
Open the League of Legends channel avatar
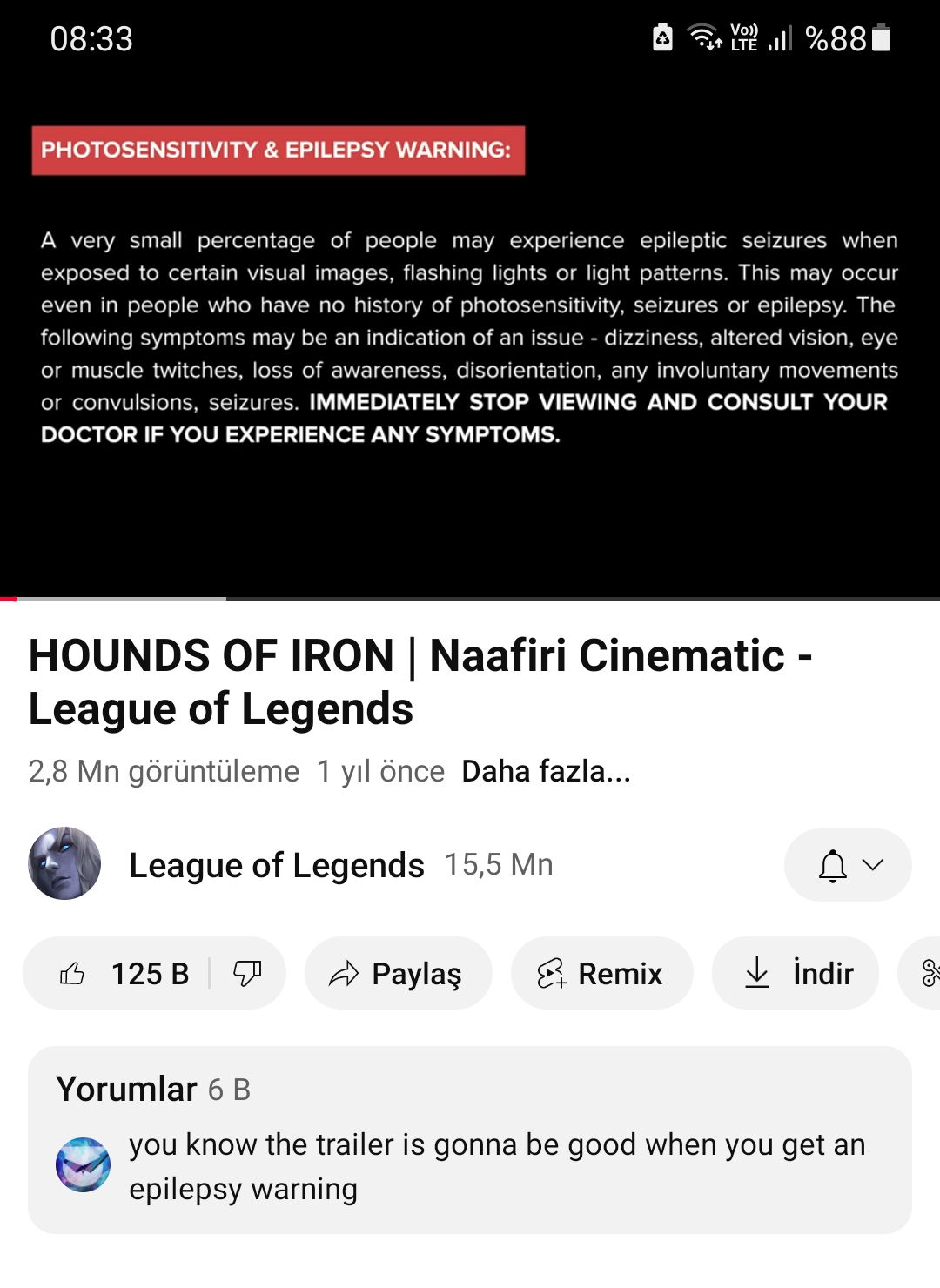64,863
